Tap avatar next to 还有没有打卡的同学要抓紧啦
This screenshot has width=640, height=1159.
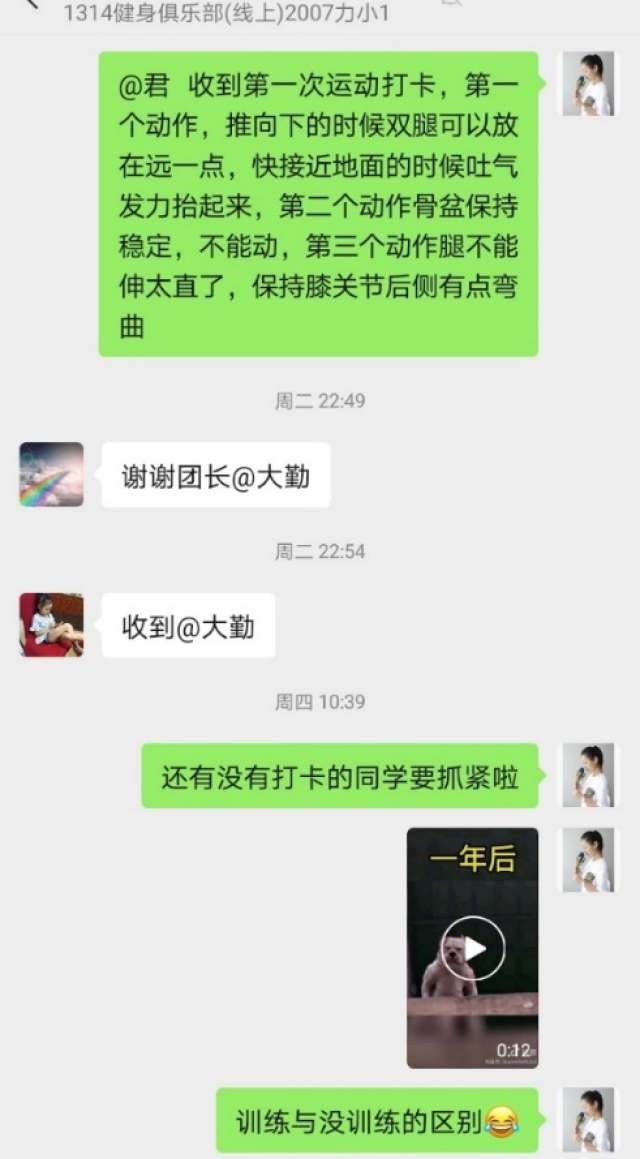click(588, 776)
